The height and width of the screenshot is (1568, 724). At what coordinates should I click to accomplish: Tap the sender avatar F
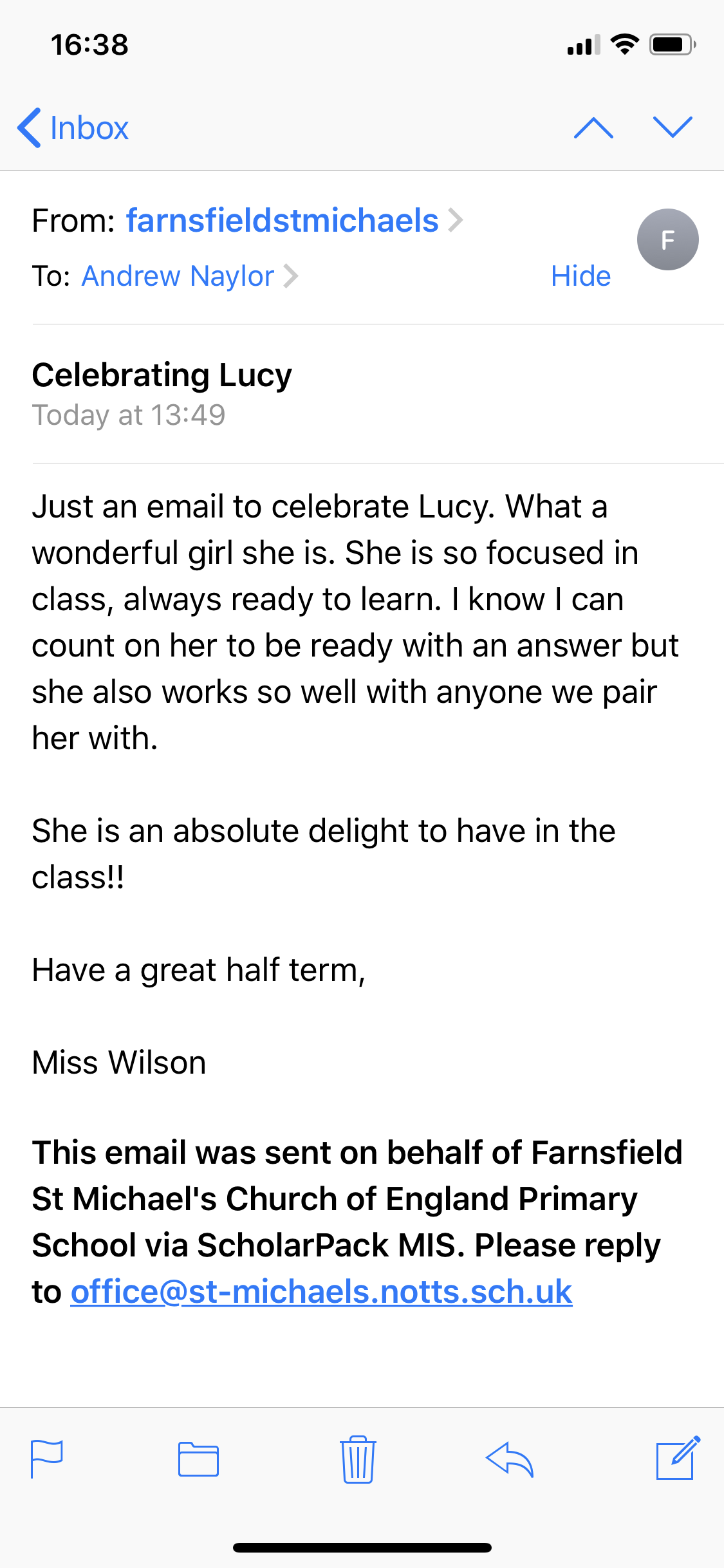click(x=667, y=239)
